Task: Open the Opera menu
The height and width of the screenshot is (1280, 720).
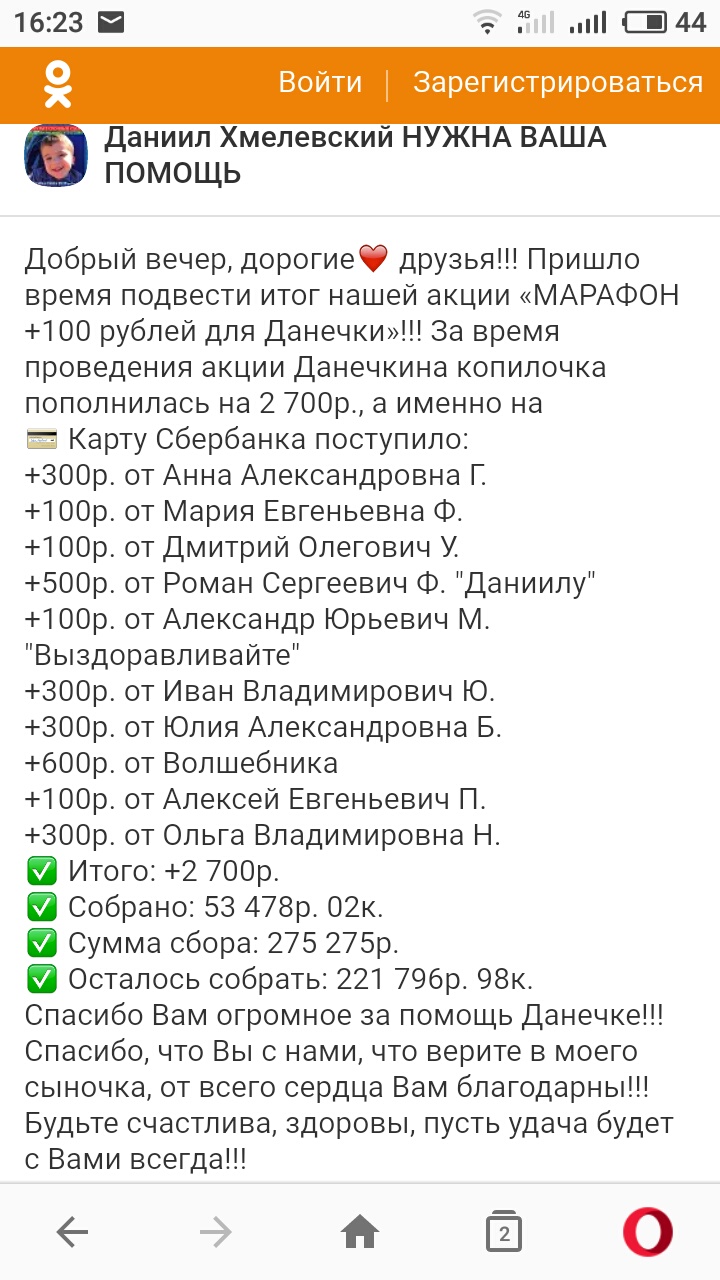Action: [647, 1232]
